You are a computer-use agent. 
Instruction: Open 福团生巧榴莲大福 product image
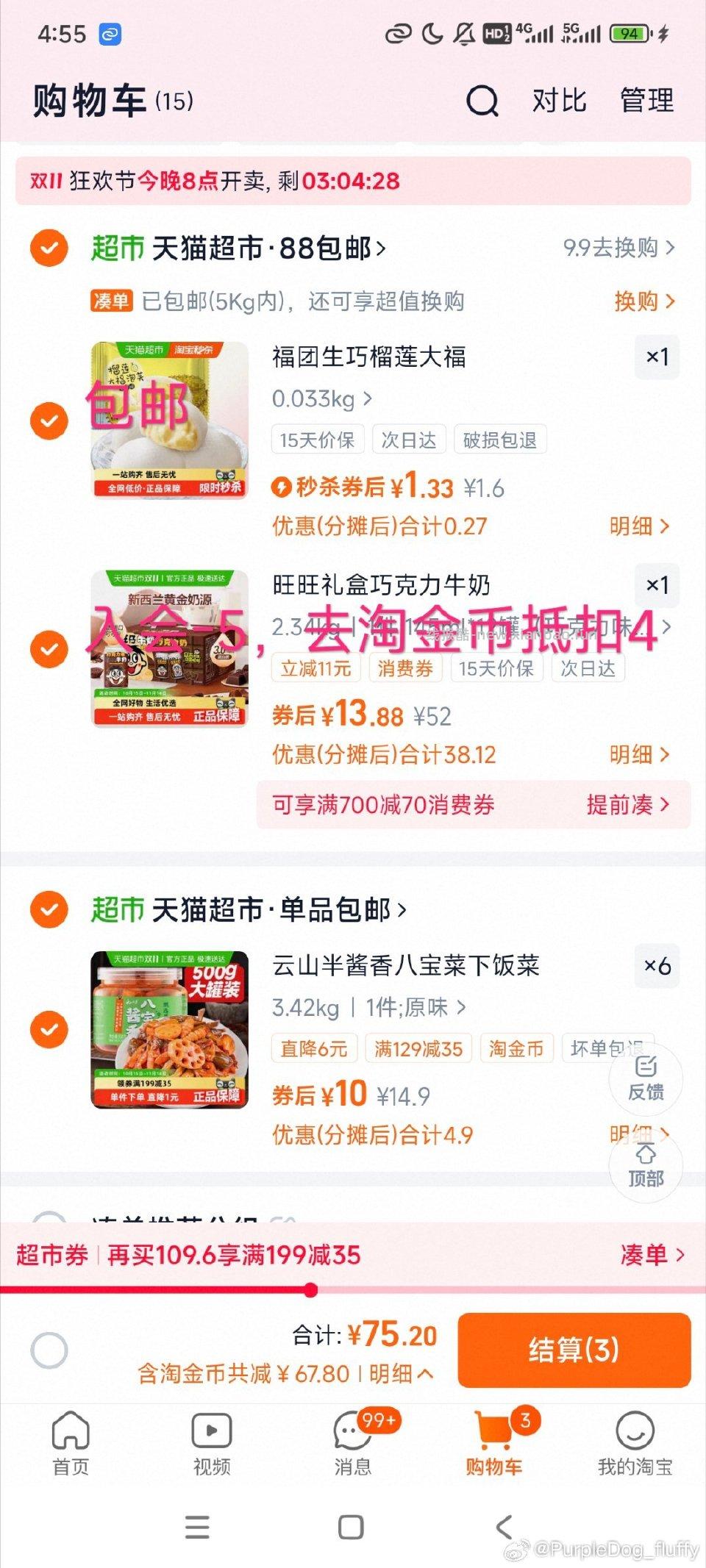[170, 420]
